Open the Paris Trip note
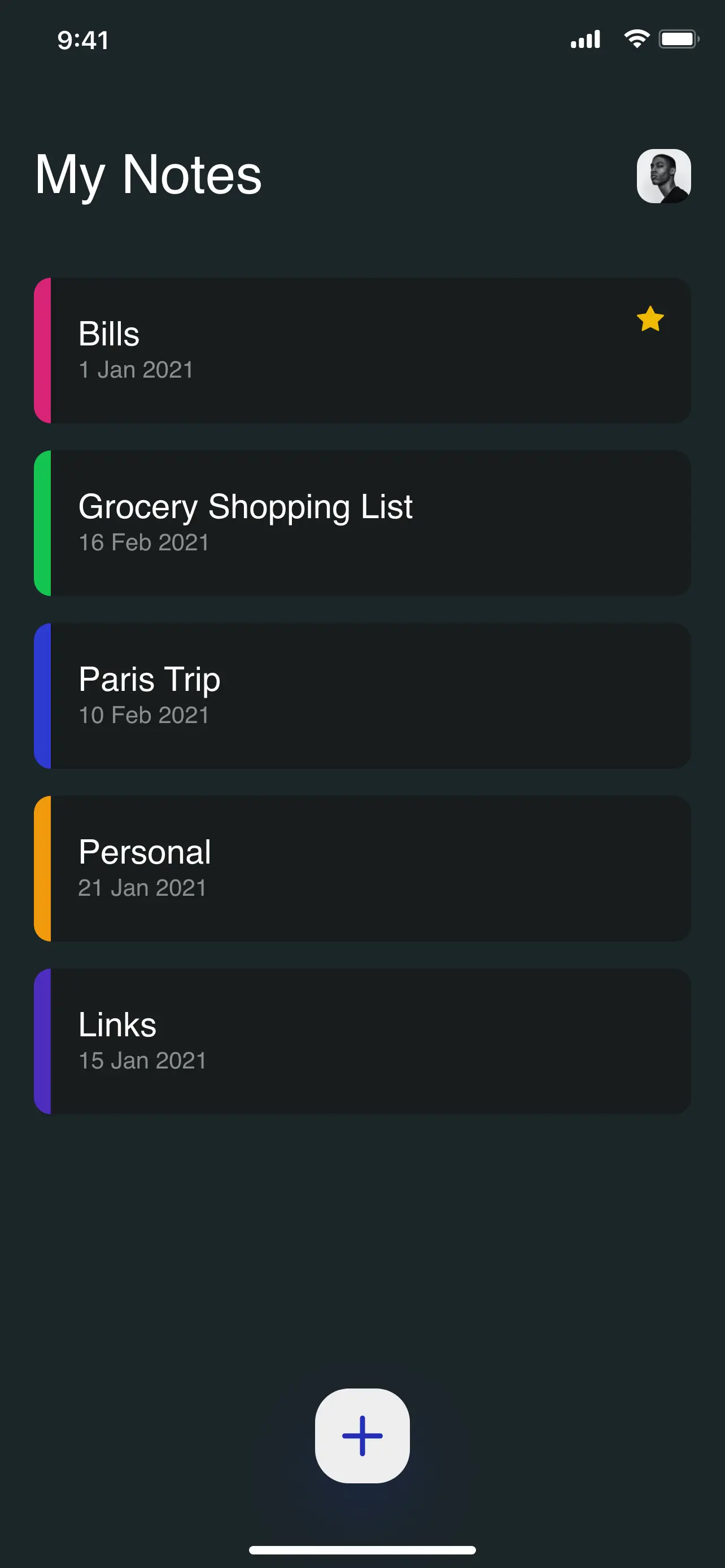 pyautogui.click(x=362, y=696)
